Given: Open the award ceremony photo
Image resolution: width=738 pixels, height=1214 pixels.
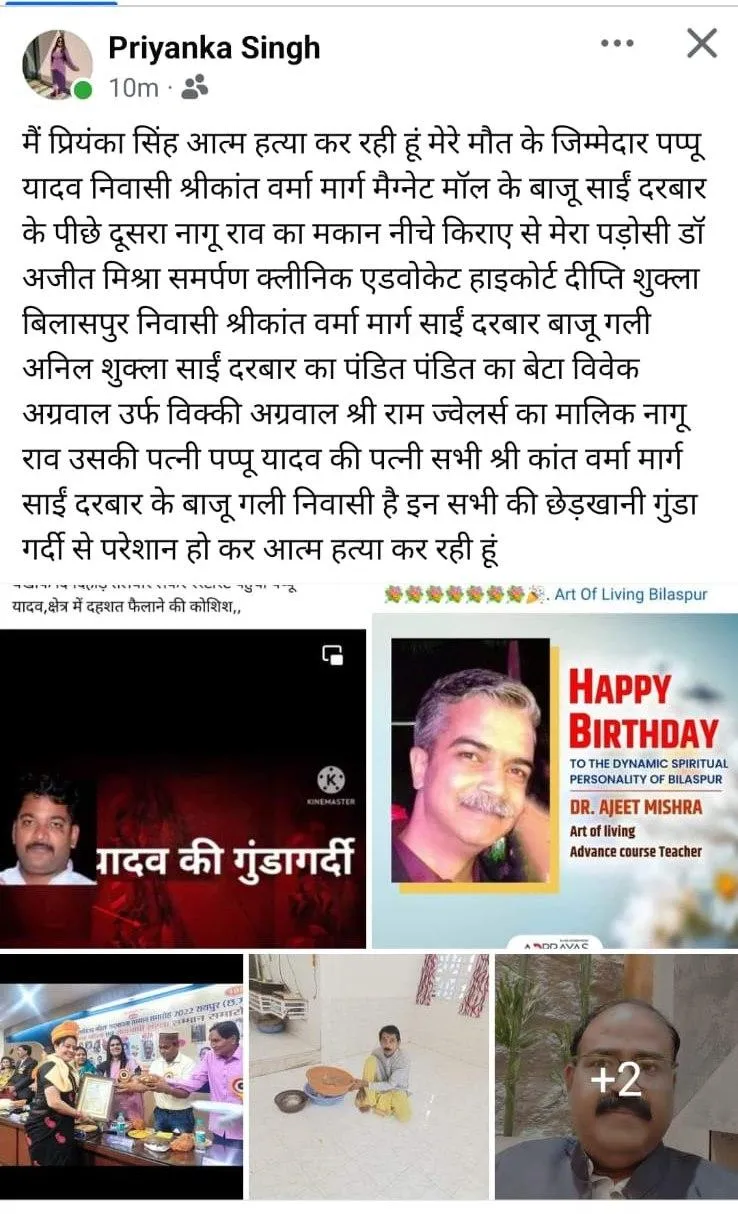Looking at the screenshot, I should (x=121, y=1076).
